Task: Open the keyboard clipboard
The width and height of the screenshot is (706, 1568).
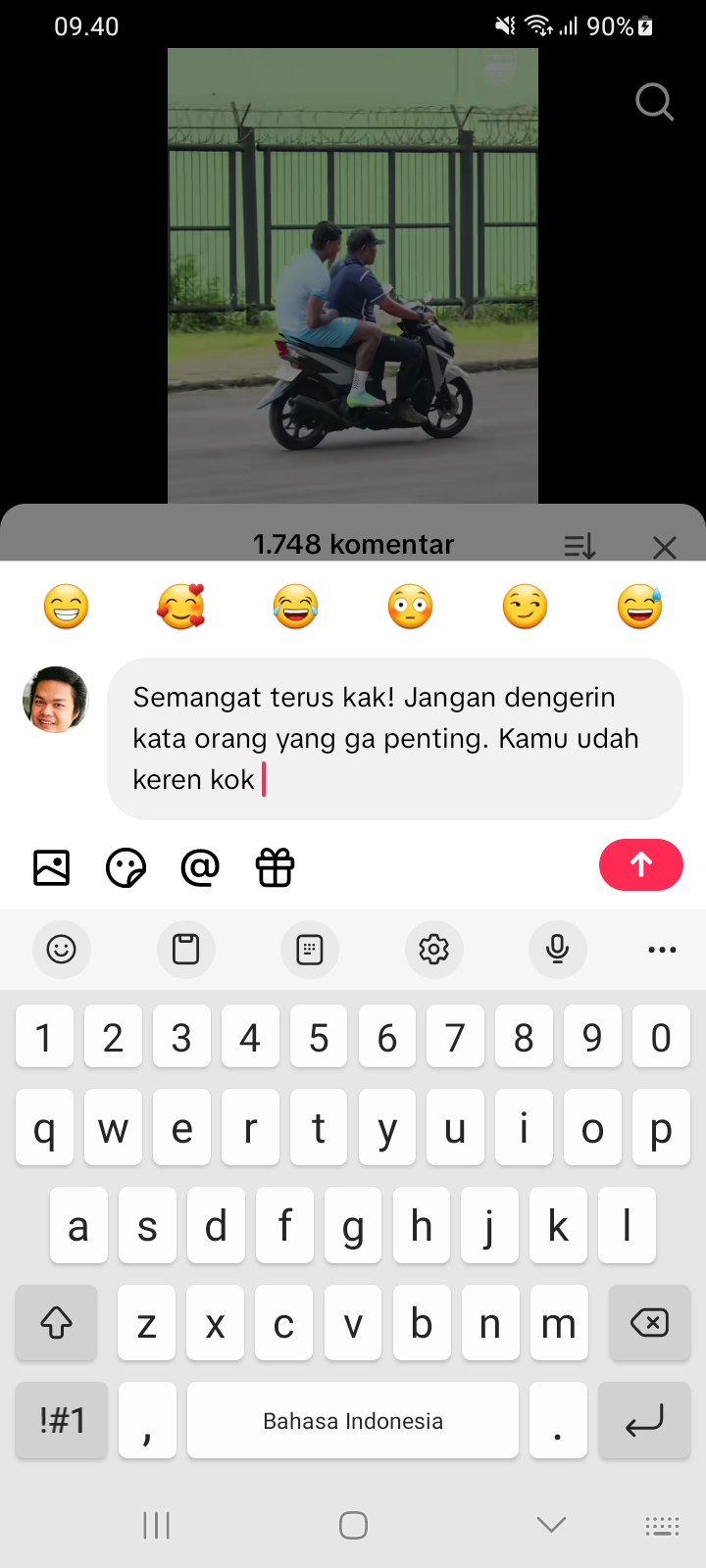Action: click(186, 949)
